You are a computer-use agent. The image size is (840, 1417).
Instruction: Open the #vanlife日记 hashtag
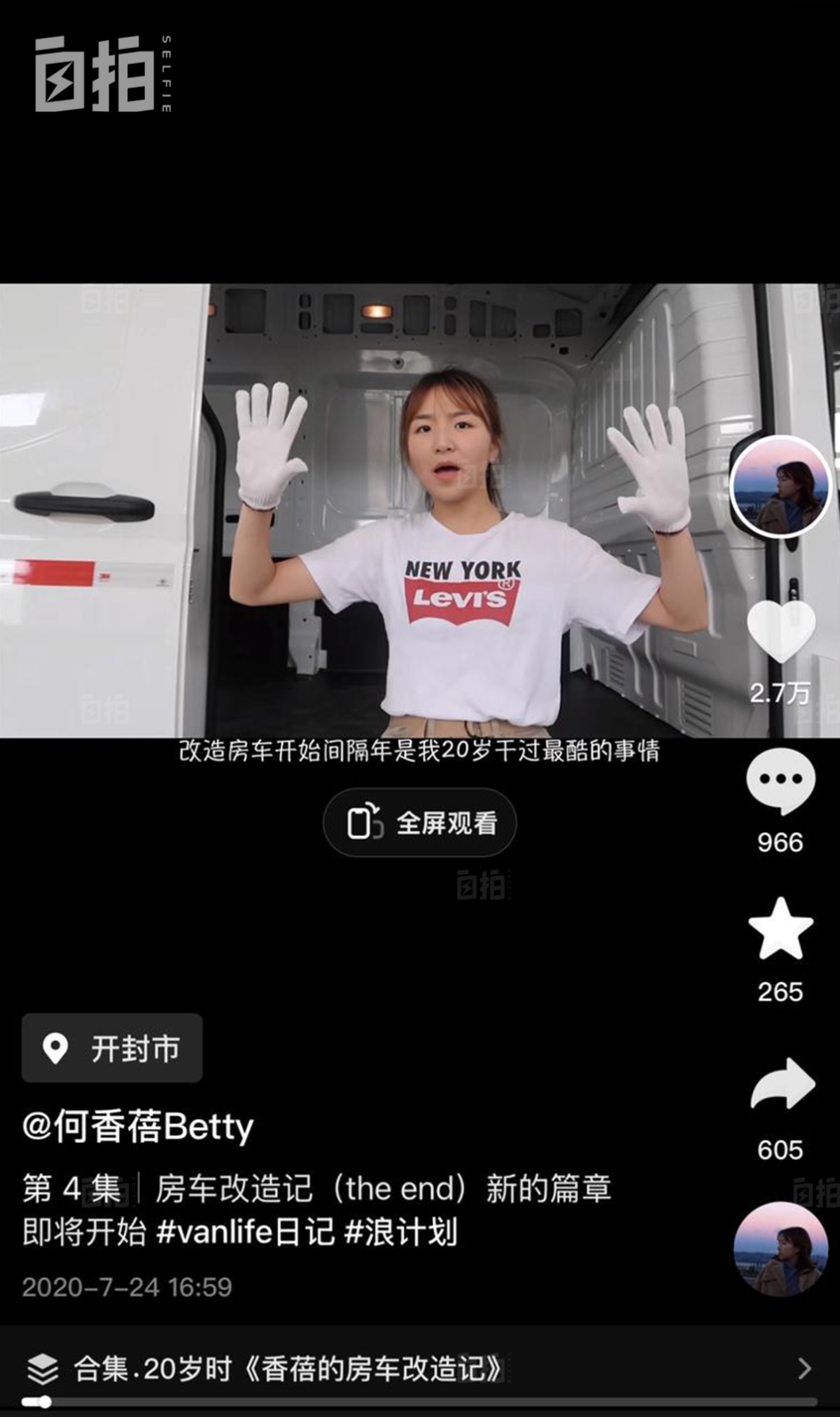(x=245, y=1232)
